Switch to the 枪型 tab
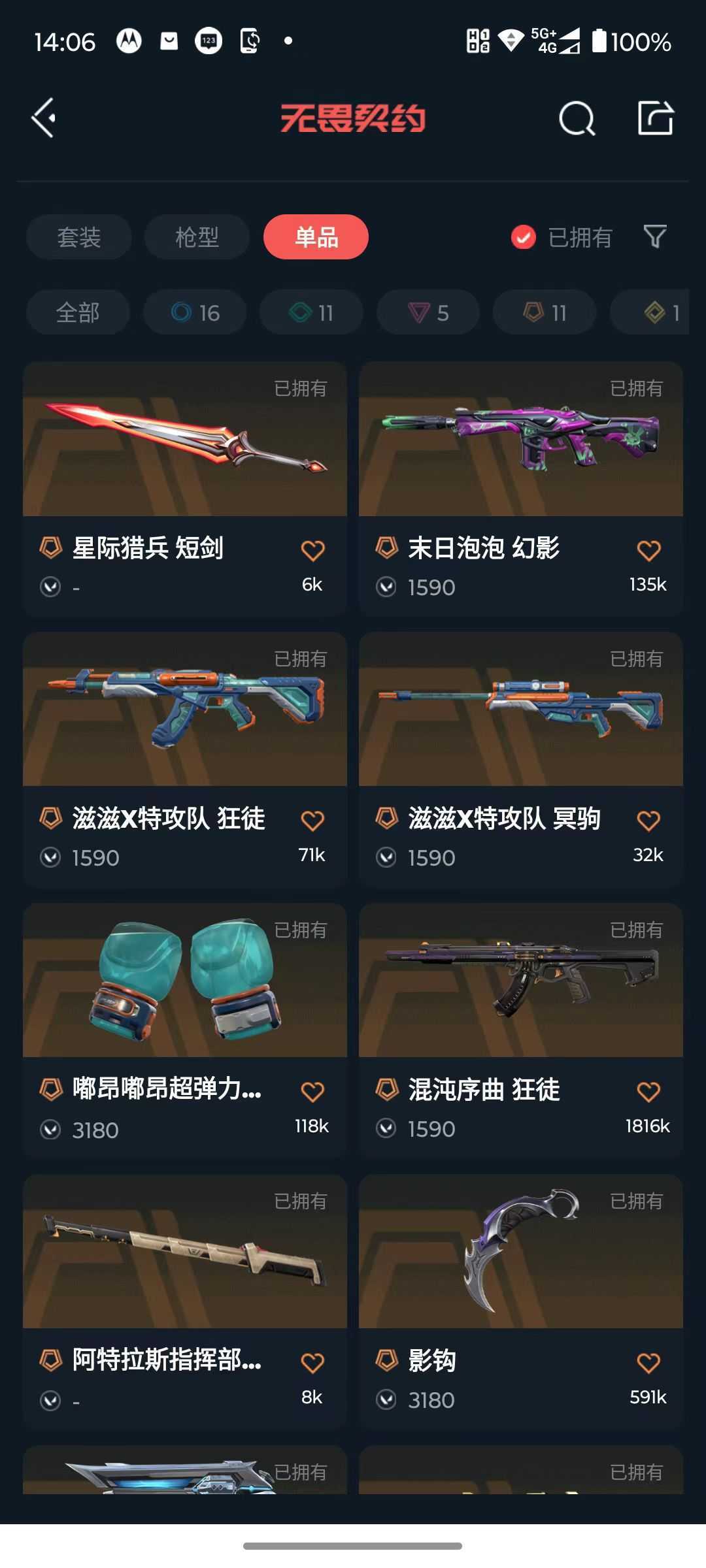This screenshot has height=1568, width=706. point(197,237)
